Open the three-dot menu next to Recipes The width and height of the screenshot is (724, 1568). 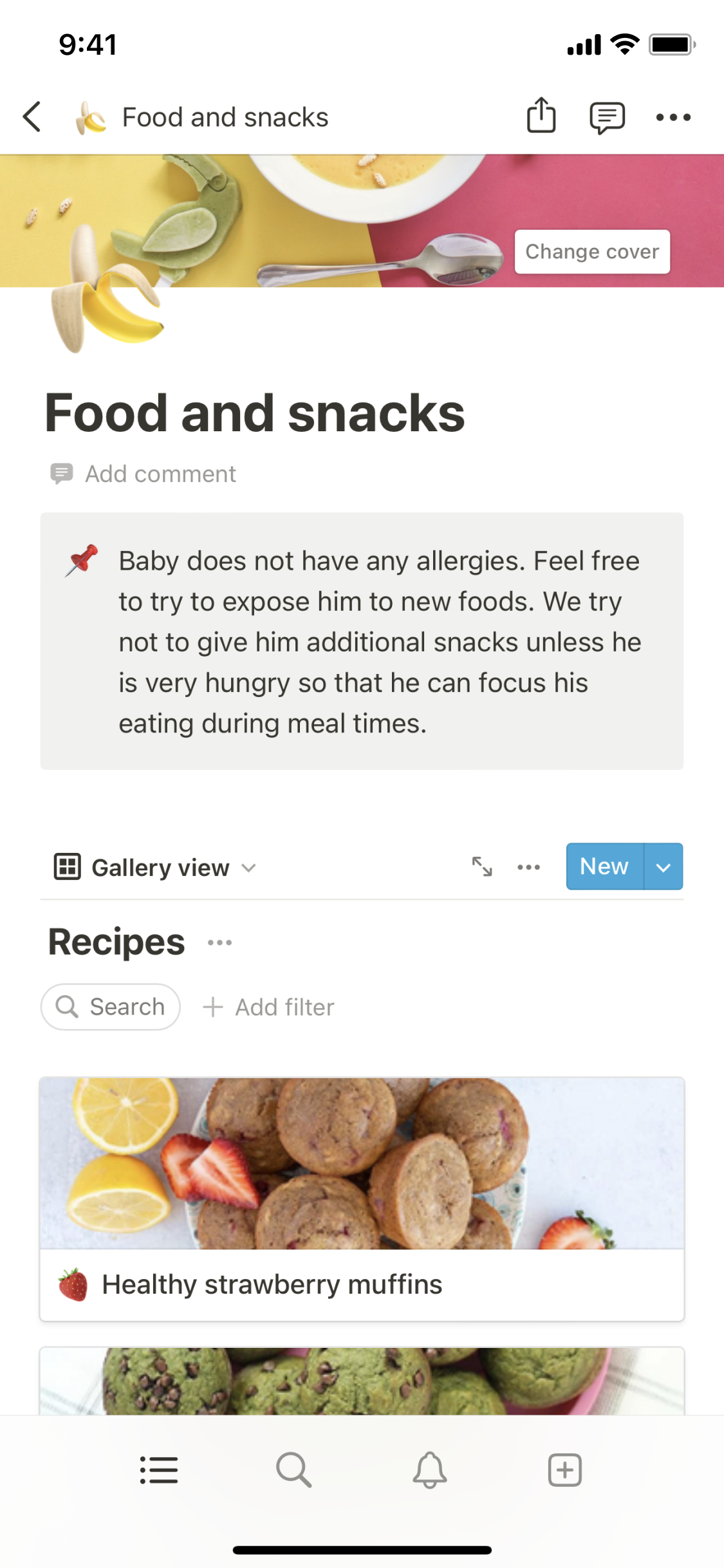click(220, 943)
